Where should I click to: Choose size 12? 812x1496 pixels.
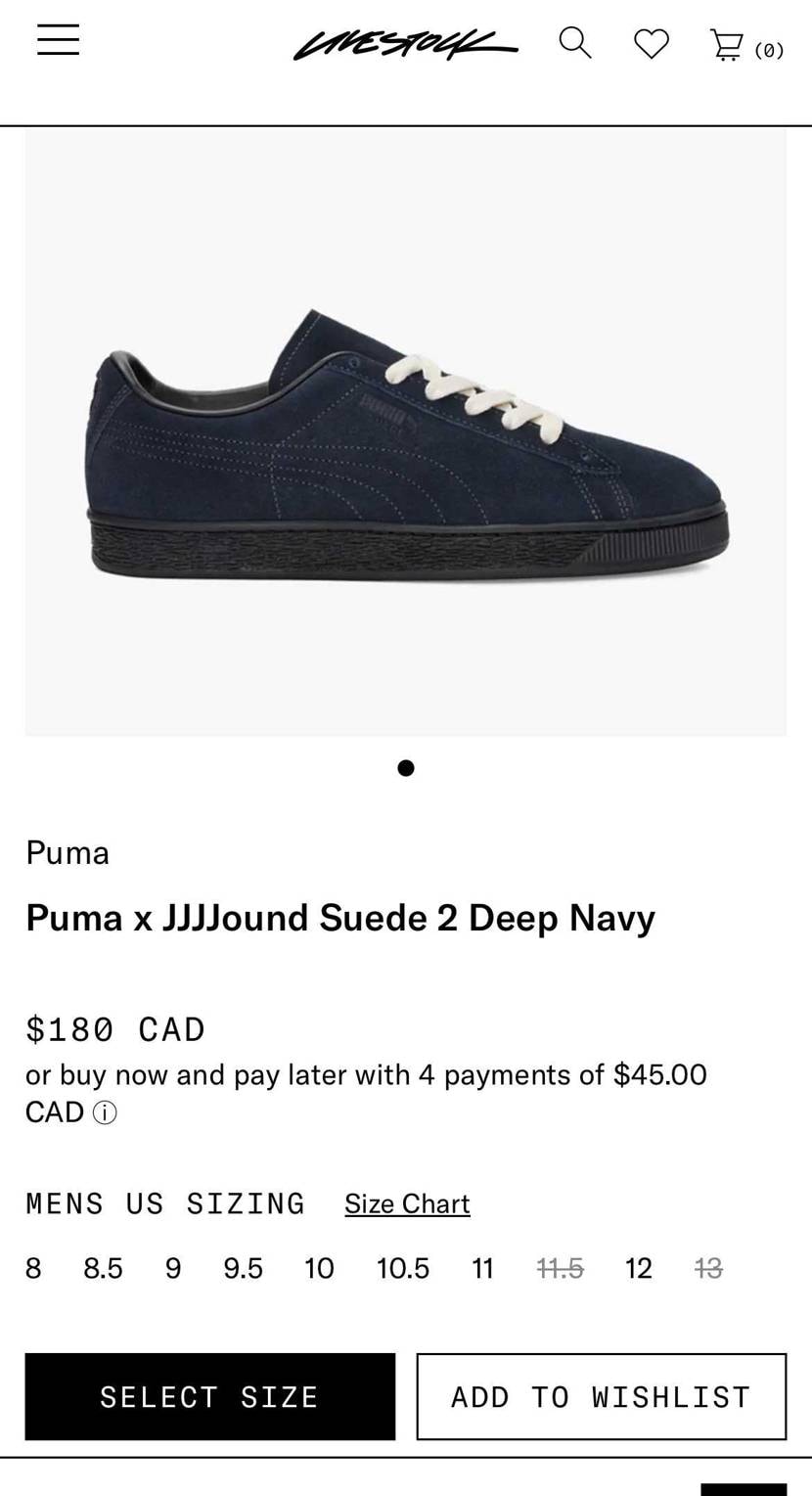[x=638, y=1268]
